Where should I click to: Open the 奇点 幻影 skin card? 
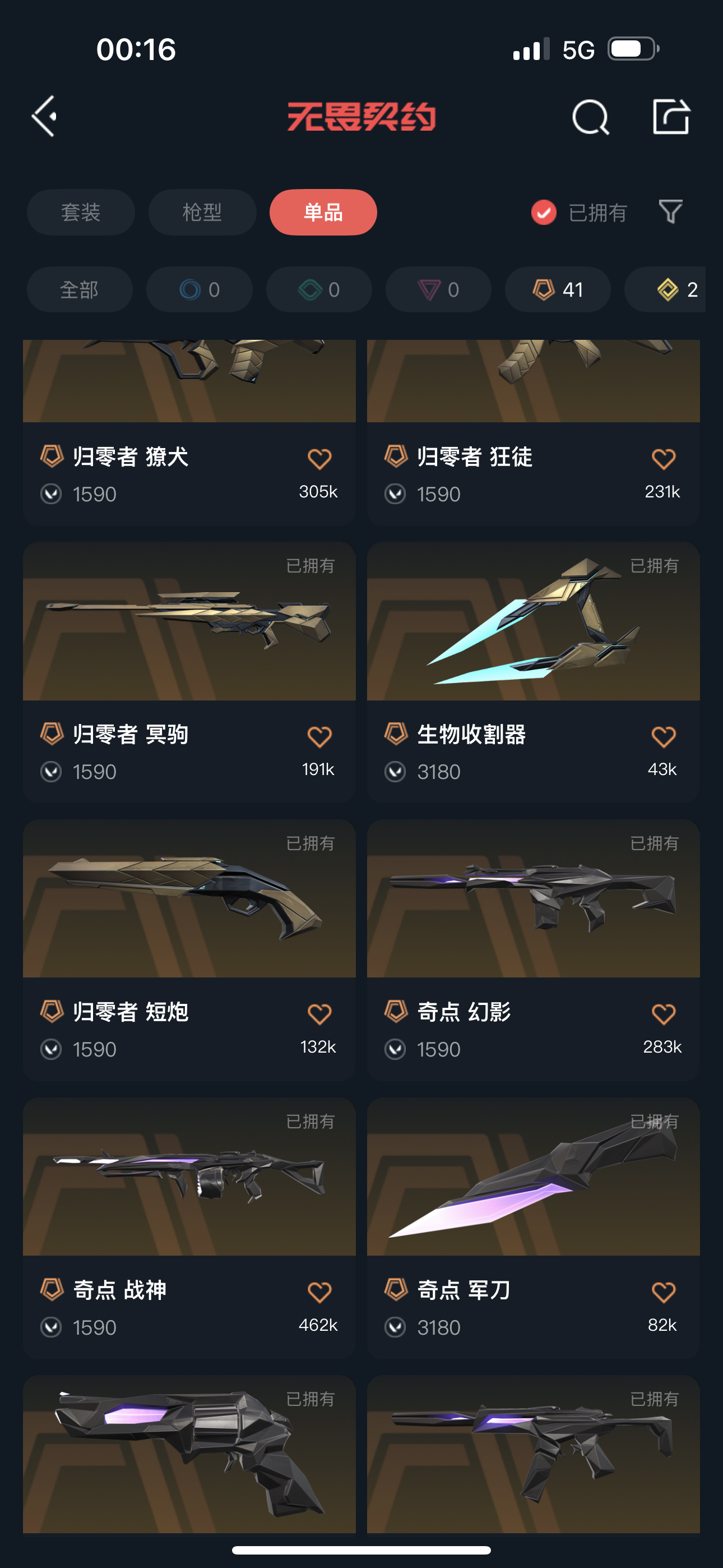533,950
